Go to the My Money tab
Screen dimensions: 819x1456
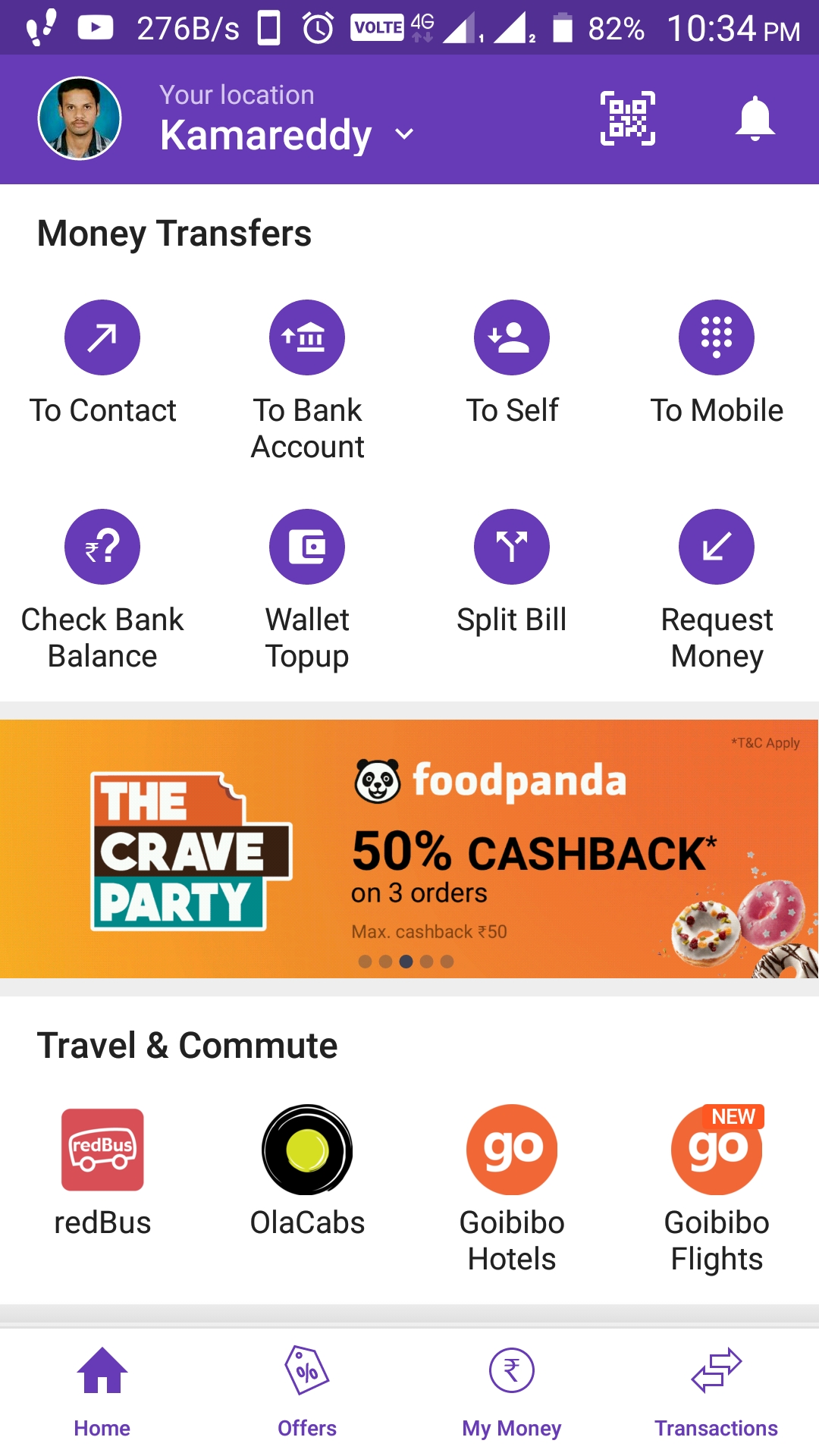tap(512, 1392)
